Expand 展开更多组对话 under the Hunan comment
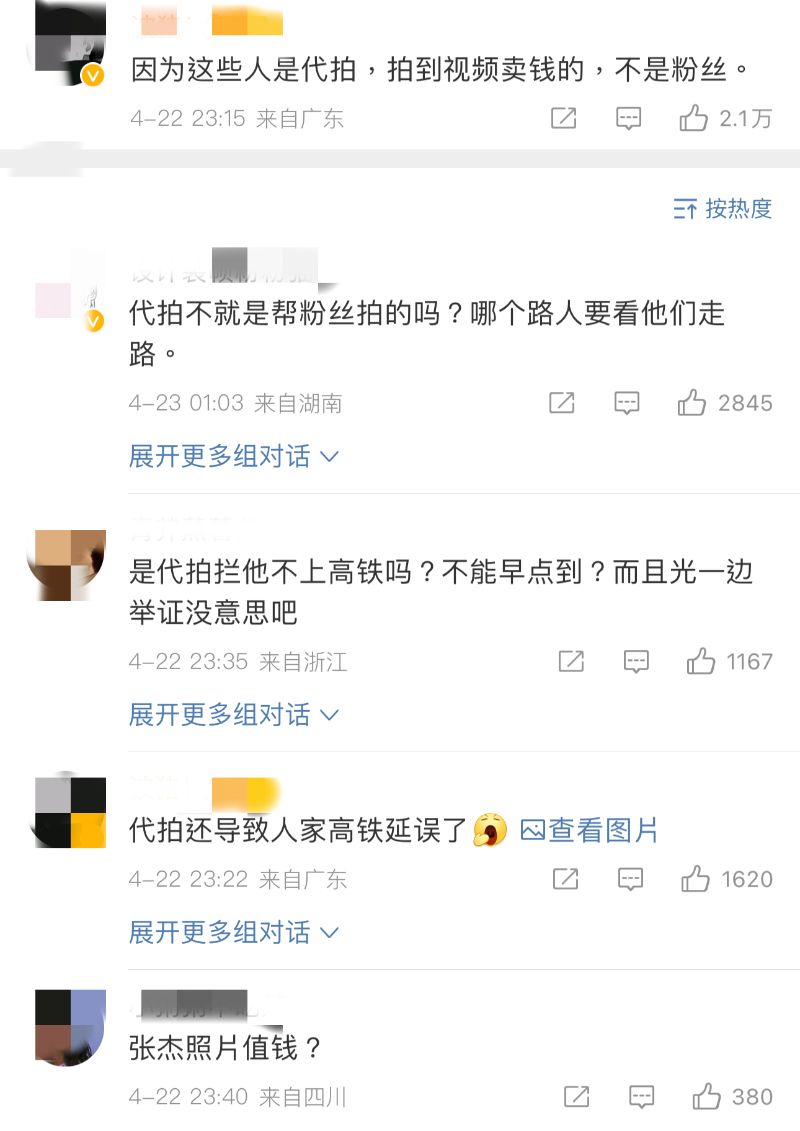Screen dimensions: 800x1131 click(x=234, y=457)
